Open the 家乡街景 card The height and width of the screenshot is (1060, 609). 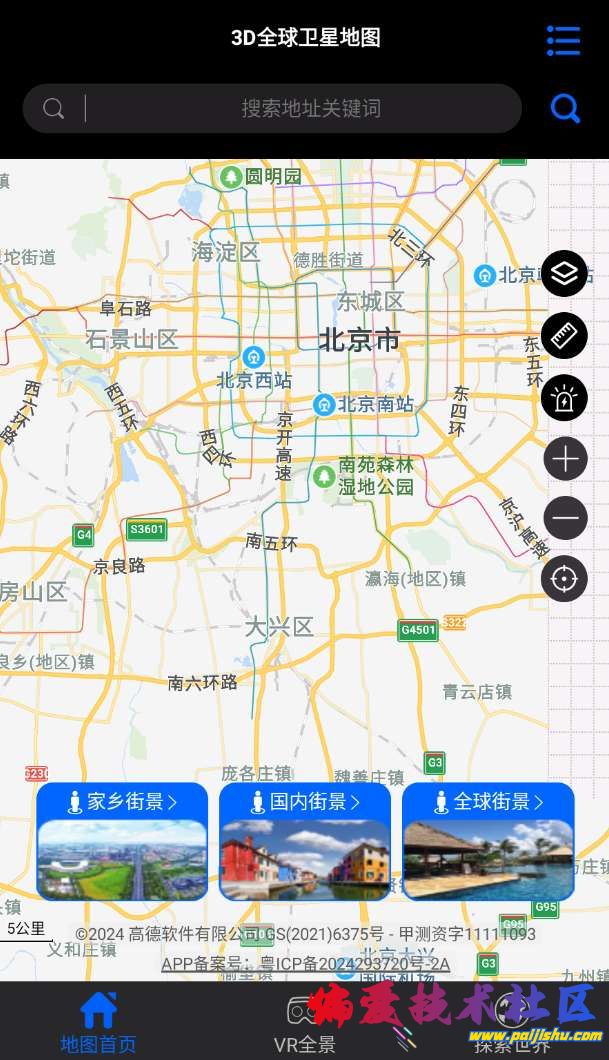122,841
